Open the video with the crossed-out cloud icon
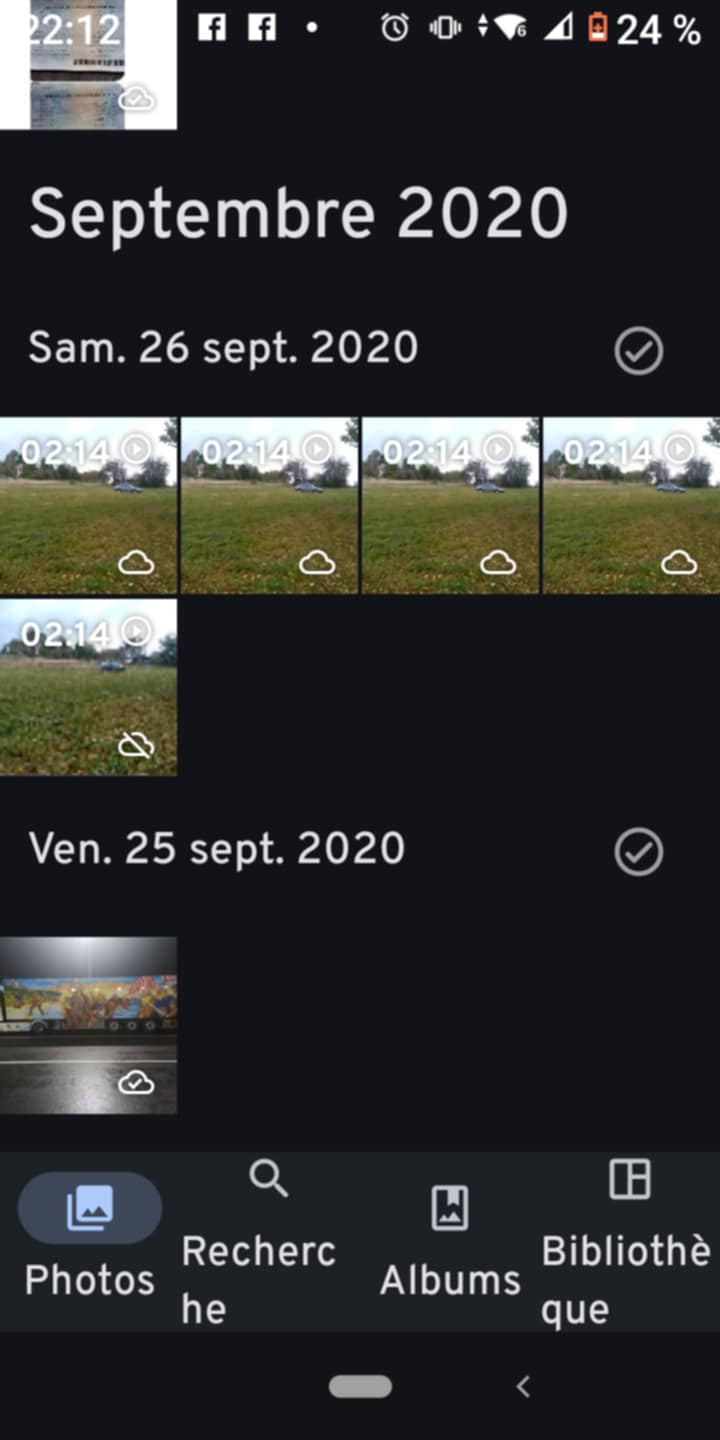Viewport: 720px width, 1440px height. (x=88, y=687)
